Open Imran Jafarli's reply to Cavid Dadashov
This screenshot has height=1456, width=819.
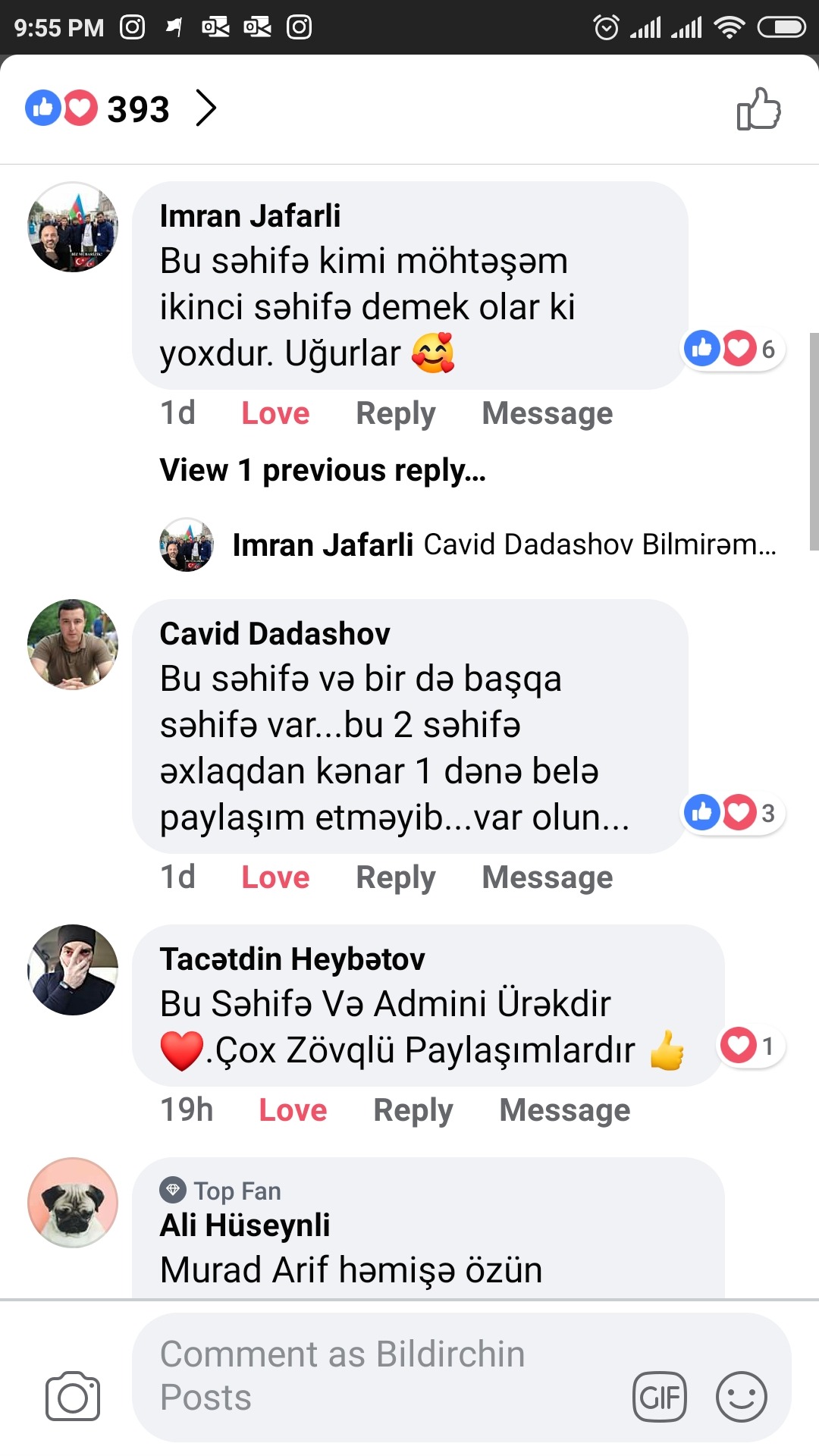tap(468, 544)
